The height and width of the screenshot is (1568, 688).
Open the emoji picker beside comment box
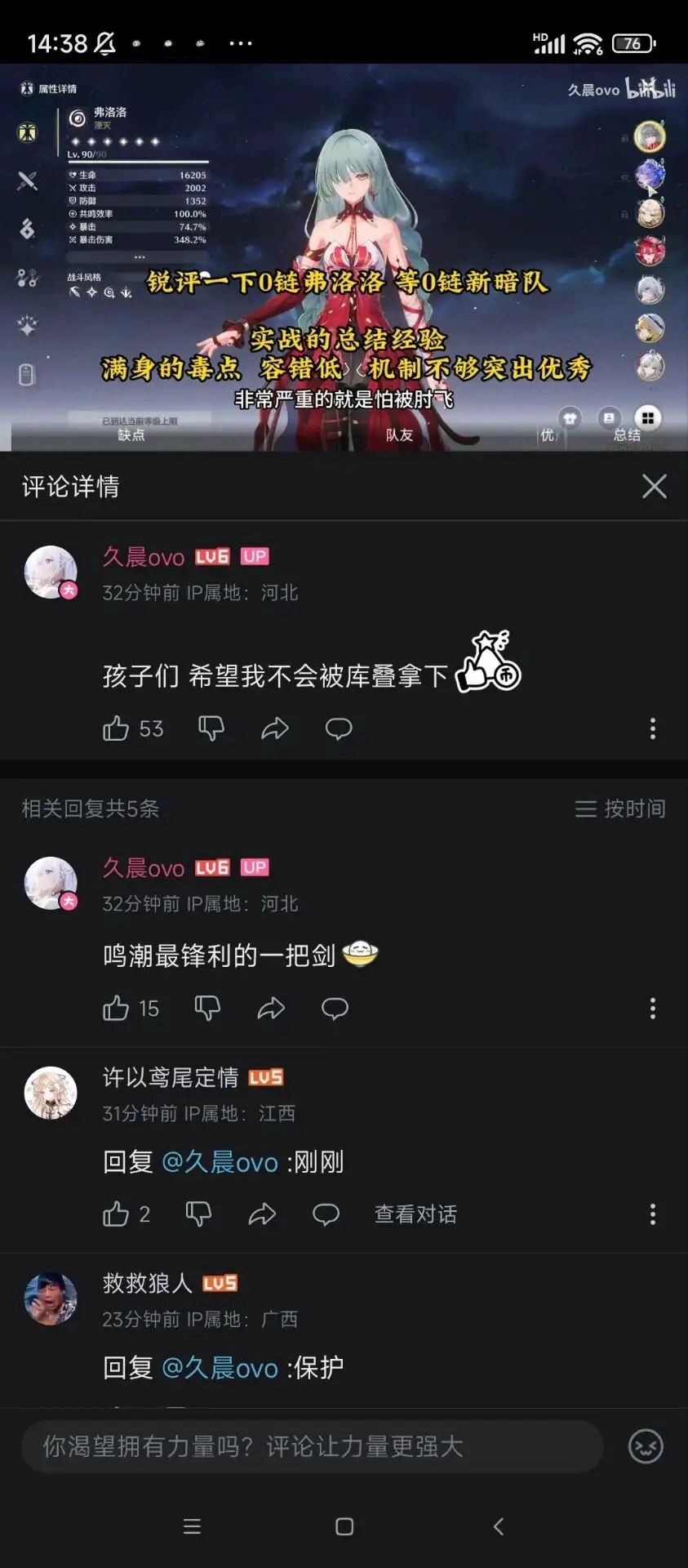click(x=646, y=1447)
